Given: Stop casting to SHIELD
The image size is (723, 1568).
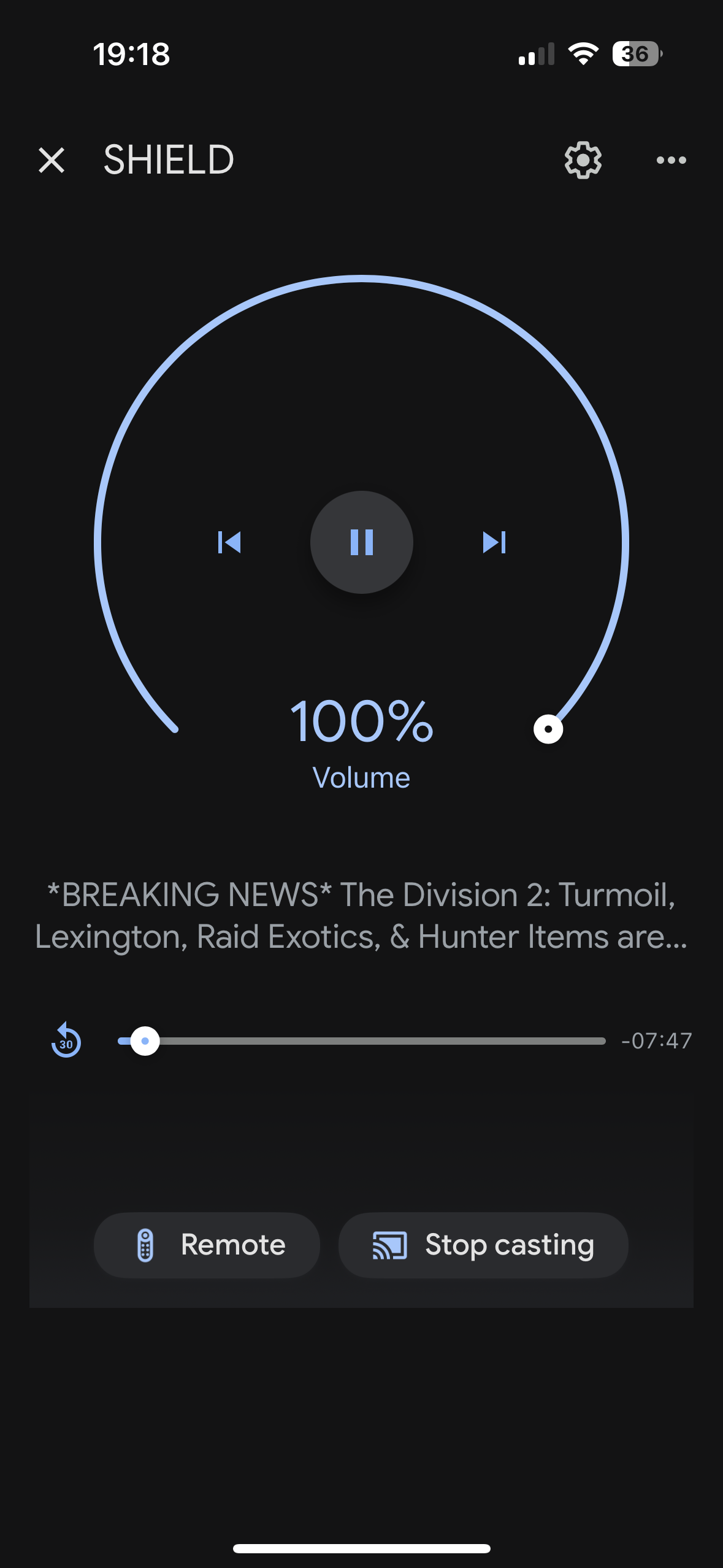Looking at the screenshot, I should coord(483,1245).
